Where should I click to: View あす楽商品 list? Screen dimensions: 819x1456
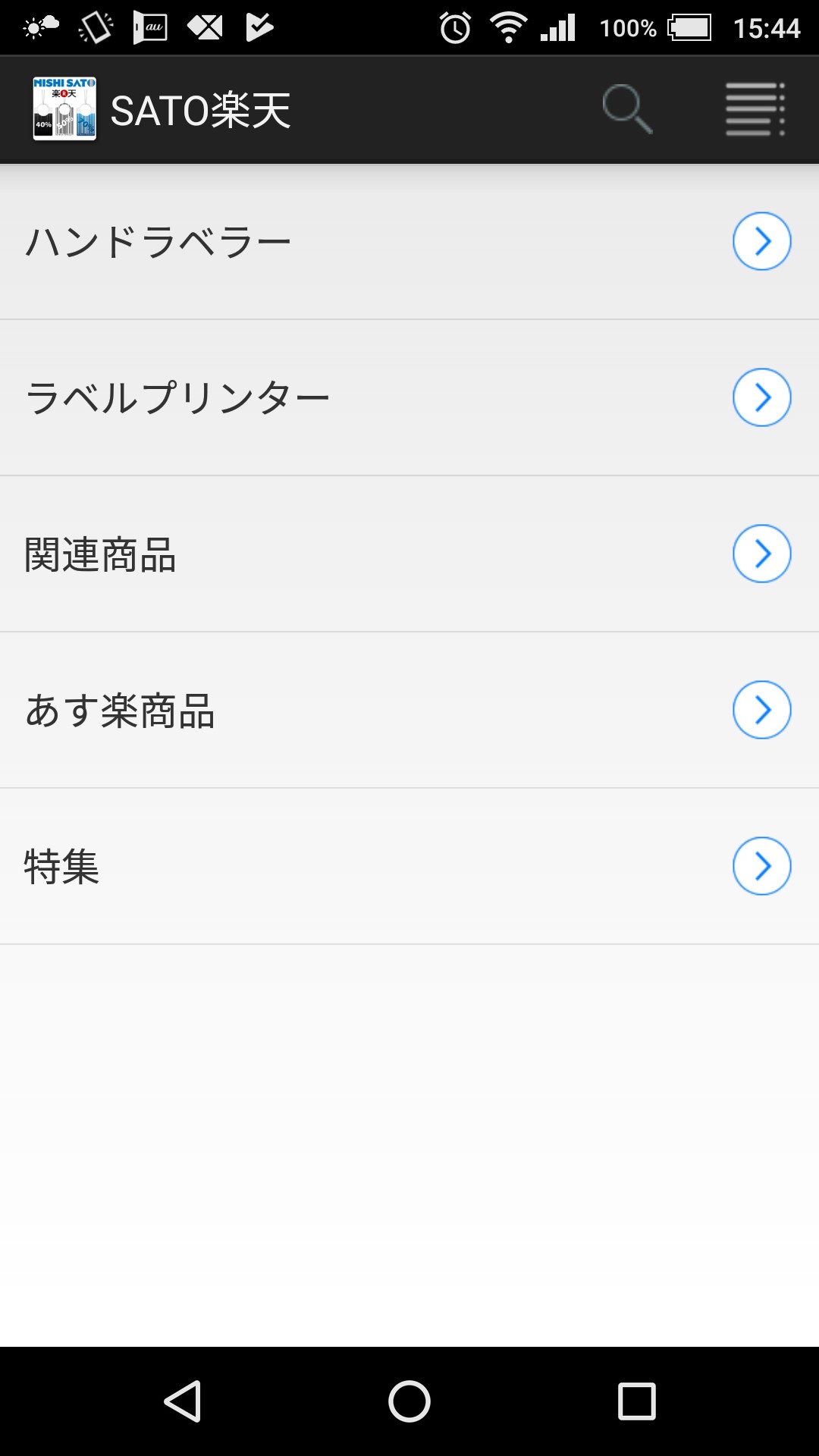[409, 711]
